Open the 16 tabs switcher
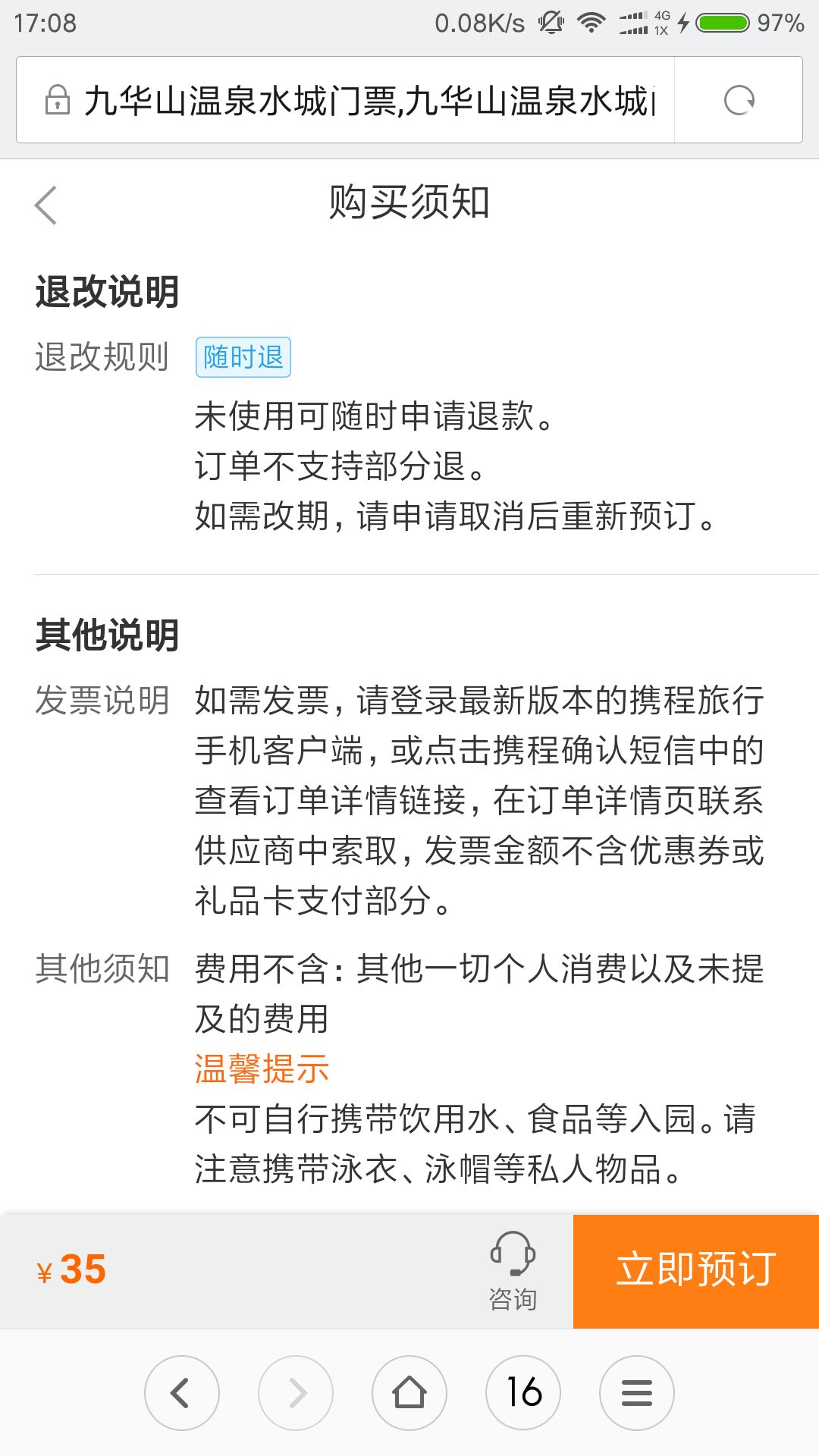This screenshot has height=1456, width=819. (x=523, y=1393)
